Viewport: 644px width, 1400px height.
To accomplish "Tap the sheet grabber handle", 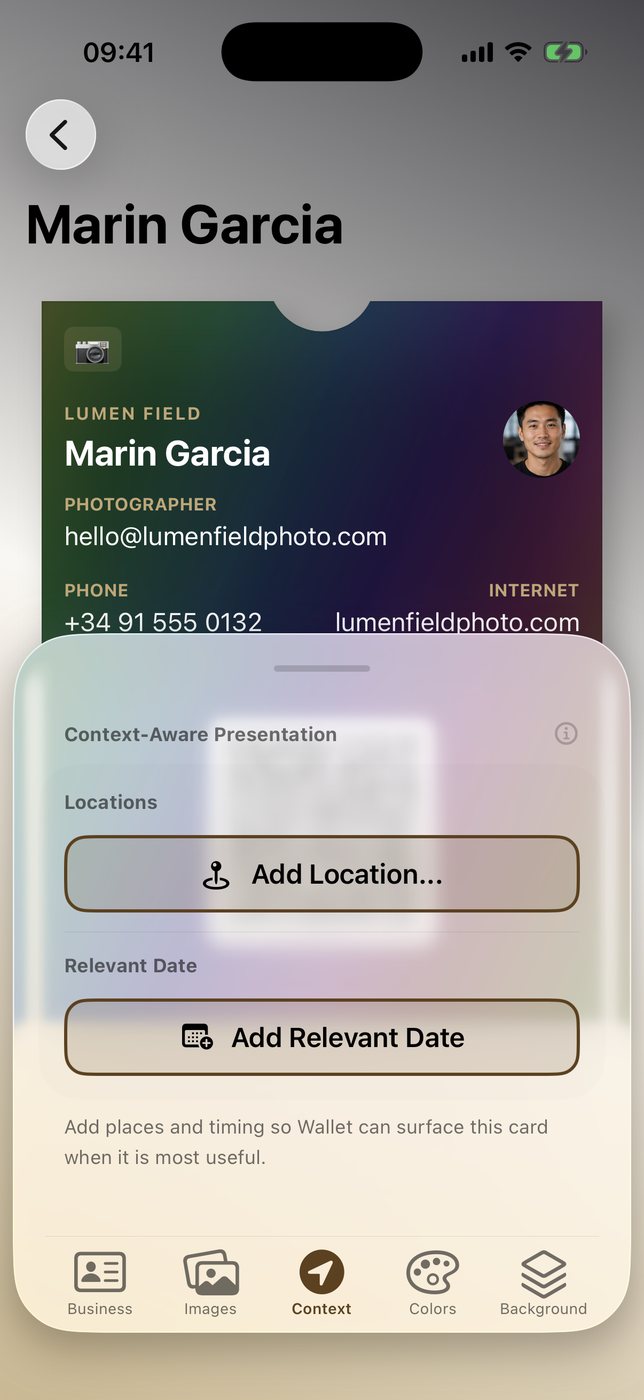I will (322, 668).
